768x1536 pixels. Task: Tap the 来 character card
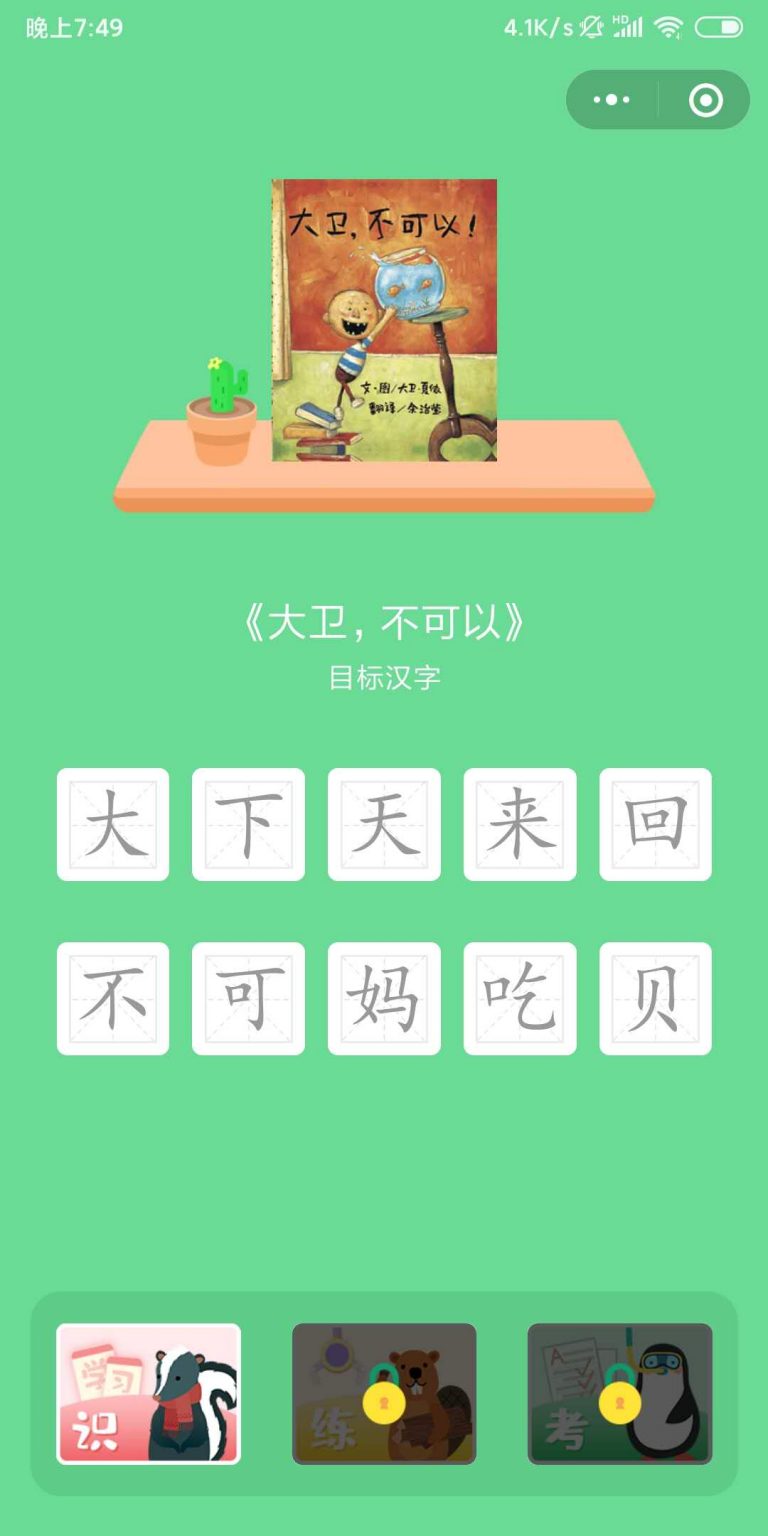click(x=519, y=826)
